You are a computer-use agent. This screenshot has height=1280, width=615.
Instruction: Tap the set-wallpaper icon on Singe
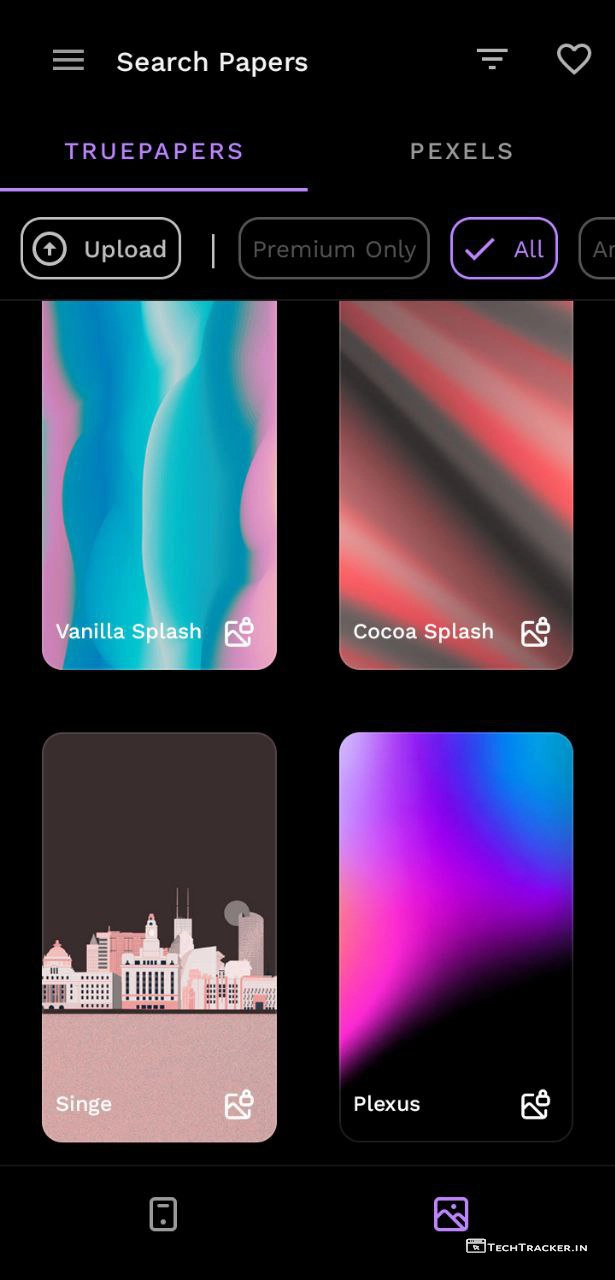click(239, 1104)
